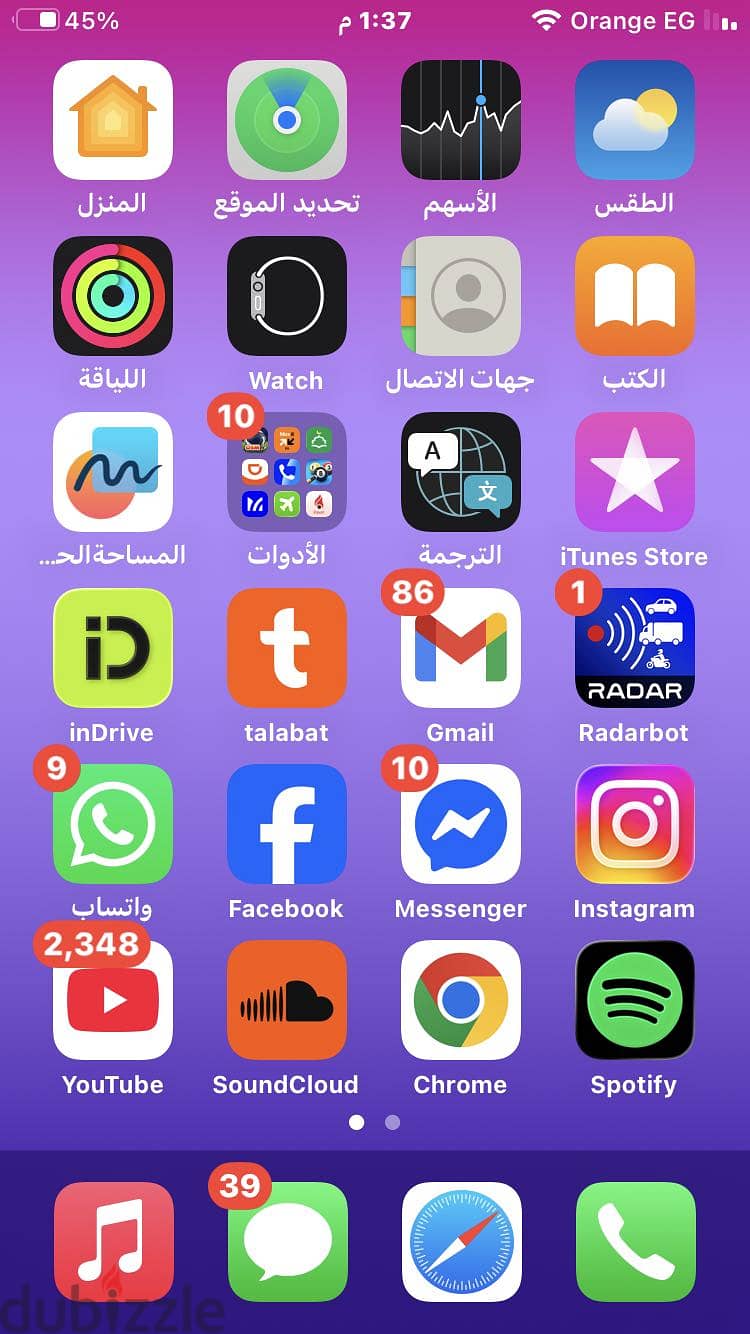This screenshot has width=750, height=1334.
Task: Launch Spotify
Action: coord(635,1000)
